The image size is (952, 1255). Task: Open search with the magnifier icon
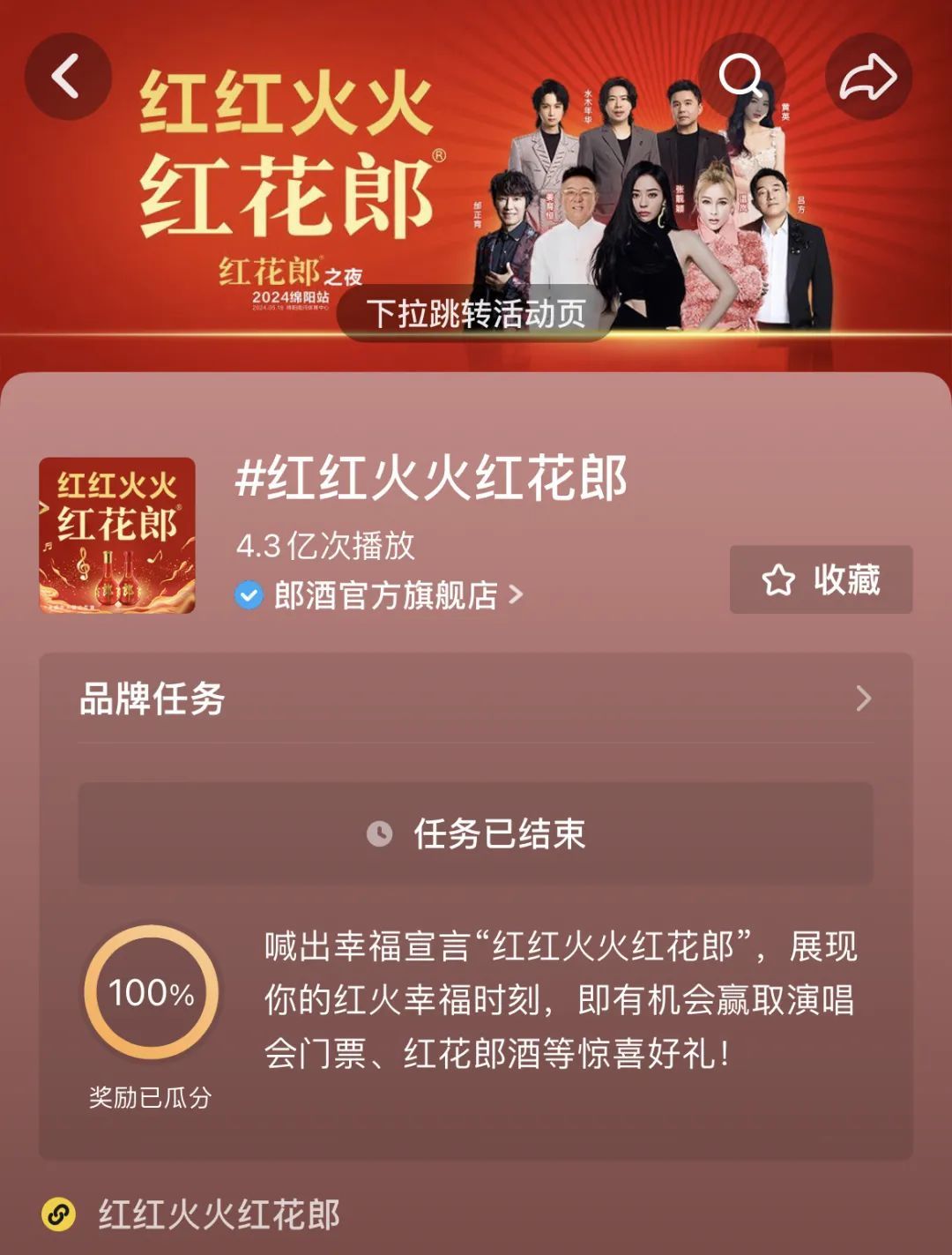740,76
